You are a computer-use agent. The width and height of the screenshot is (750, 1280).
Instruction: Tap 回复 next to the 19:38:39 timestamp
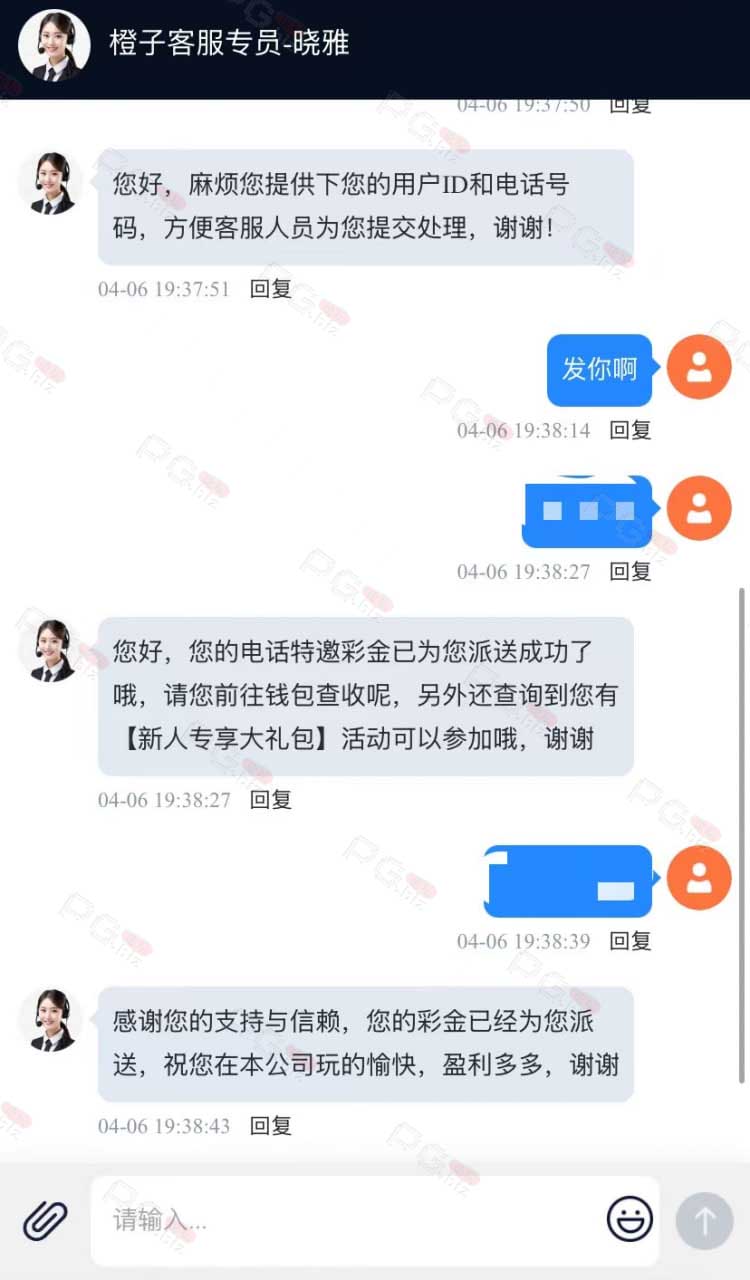click(x=631, y=941)
